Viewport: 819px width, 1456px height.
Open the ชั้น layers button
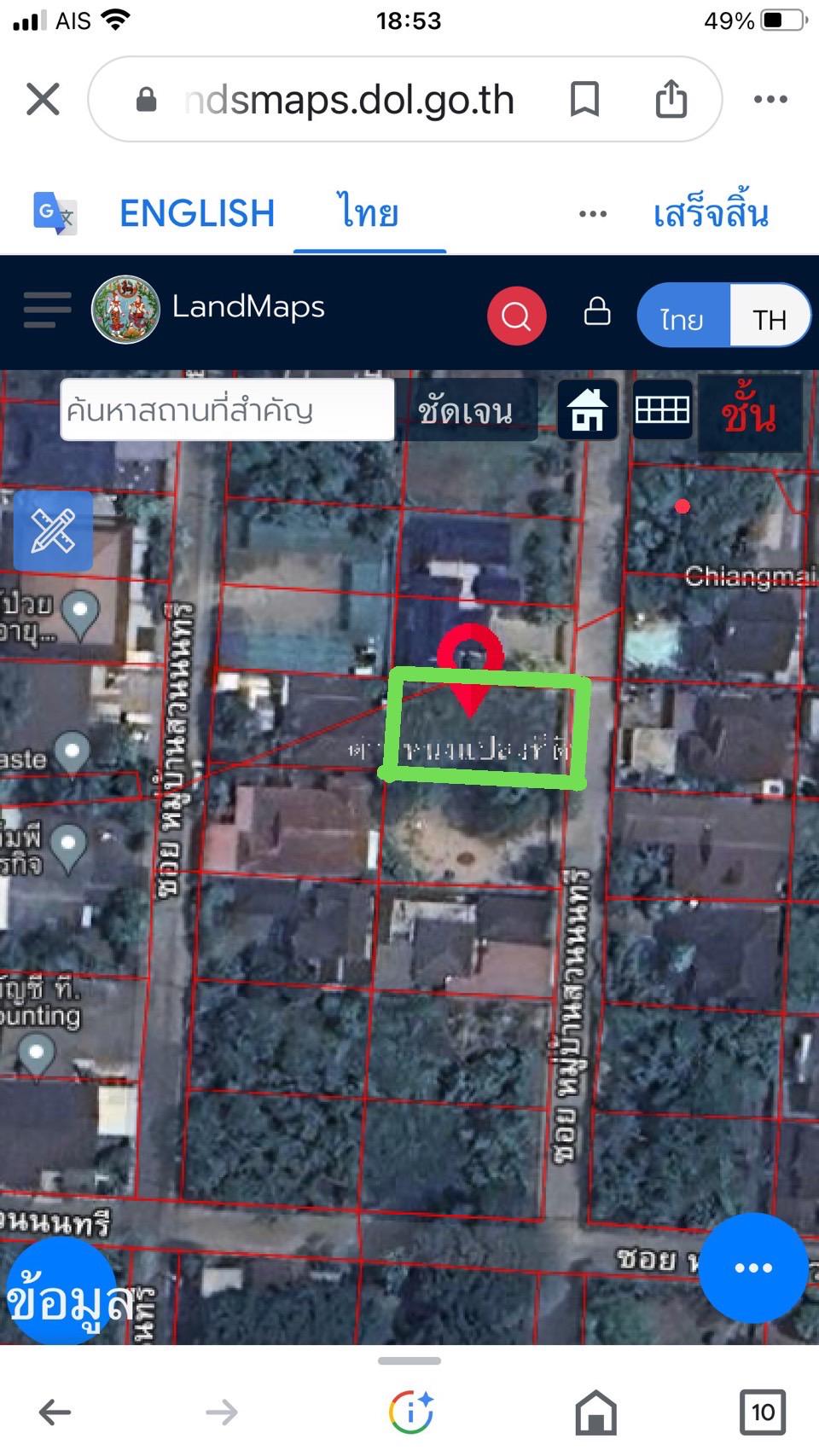[x=749, y=414]
